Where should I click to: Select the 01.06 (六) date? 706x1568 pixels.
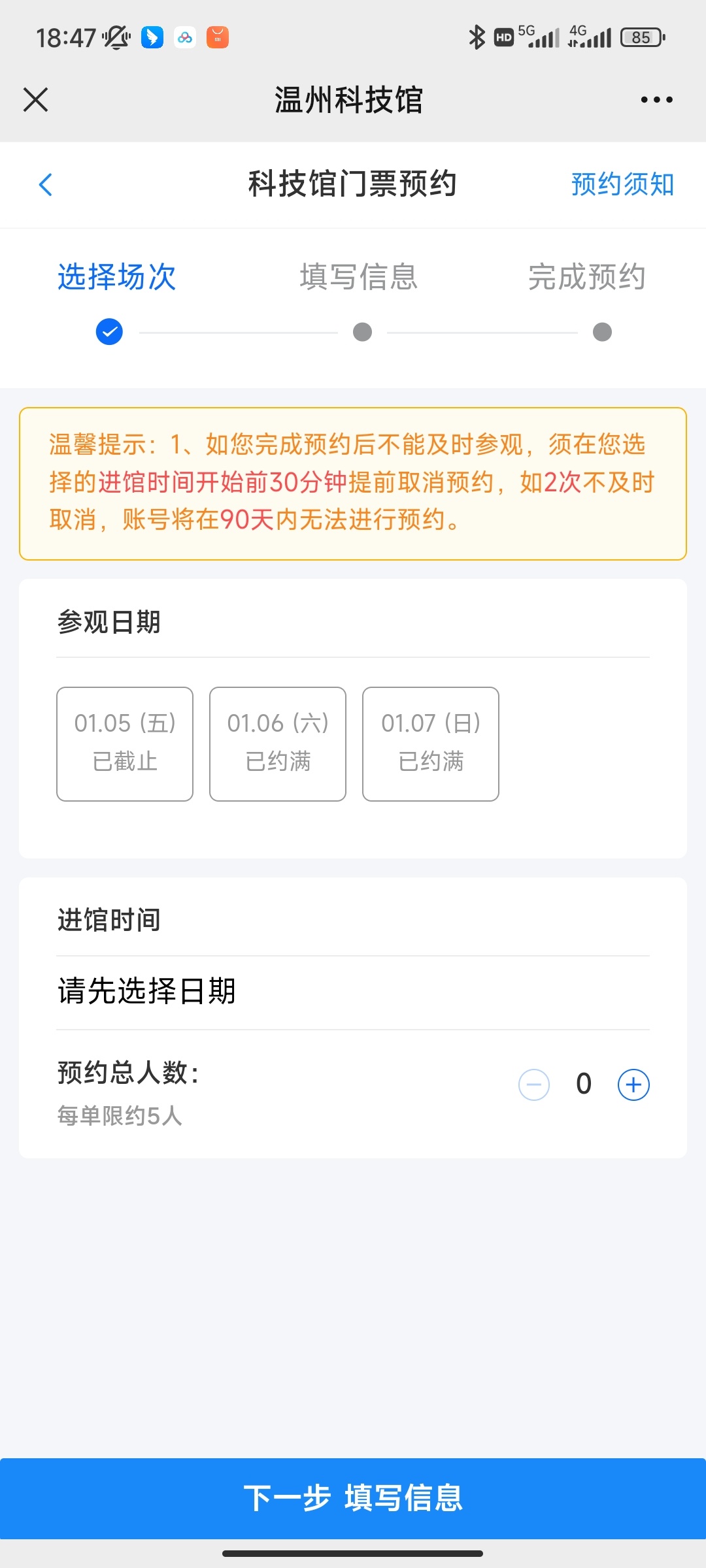click(x=278, y=743)
